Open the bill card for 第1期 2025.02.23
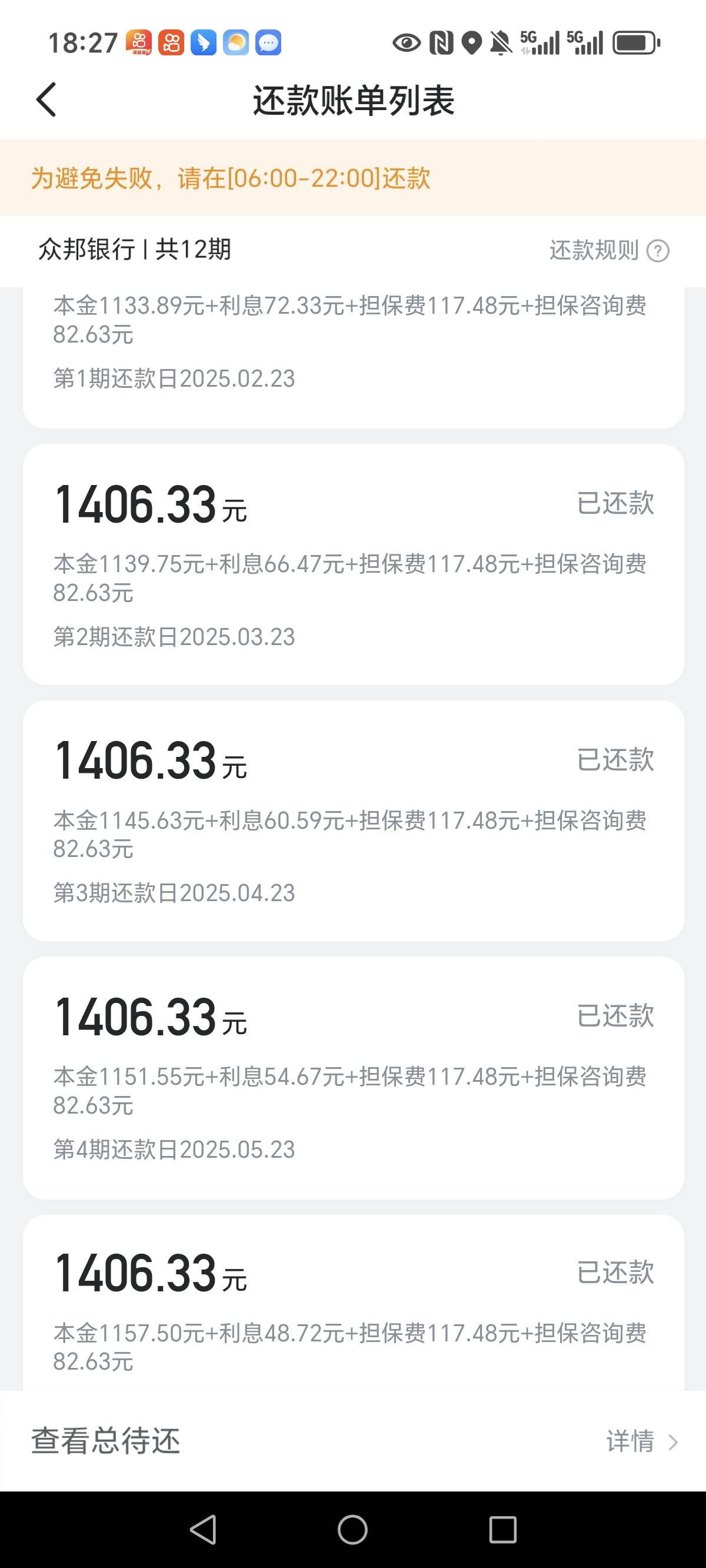Screen dimensions: 706x1568 click(x=354, y=357)
